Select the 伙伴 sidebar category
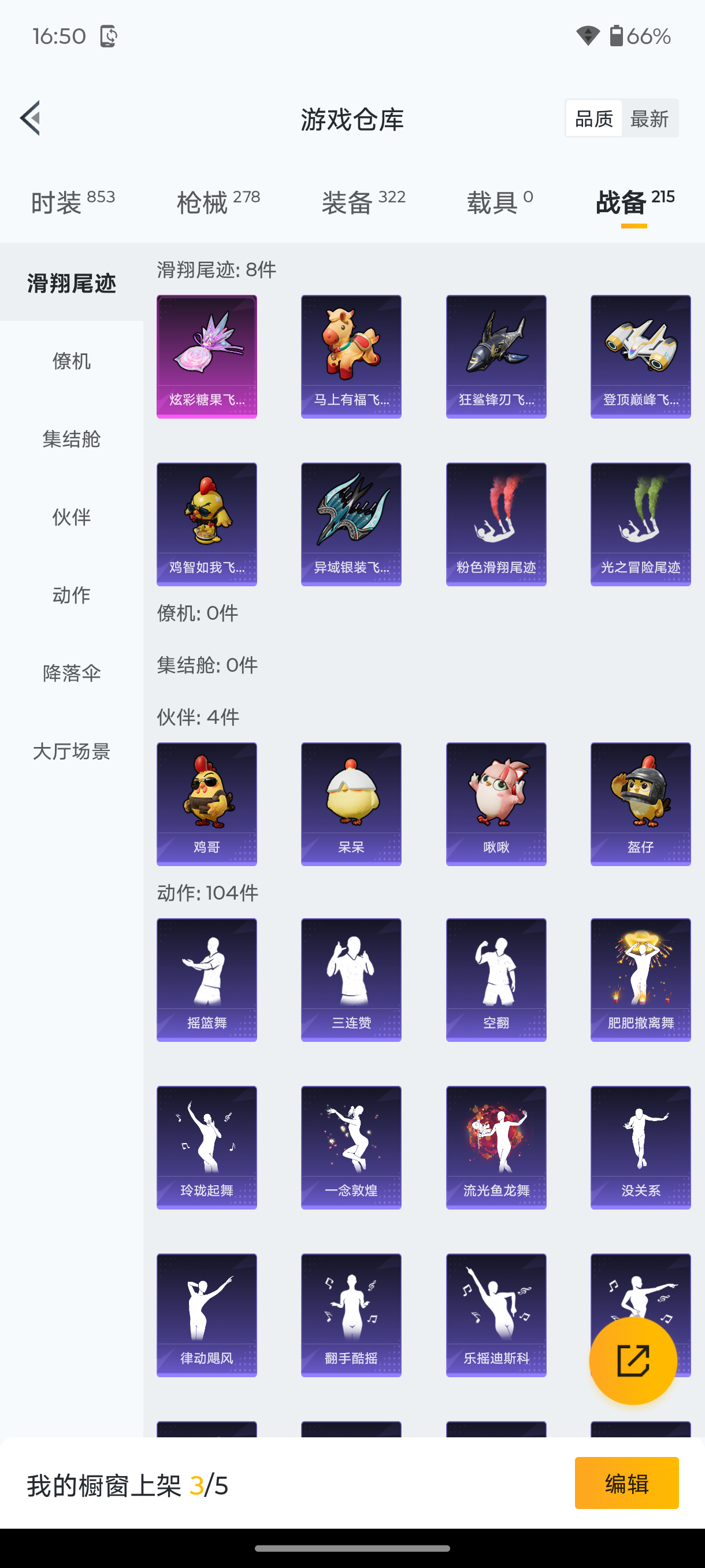 tap(71, 517)
